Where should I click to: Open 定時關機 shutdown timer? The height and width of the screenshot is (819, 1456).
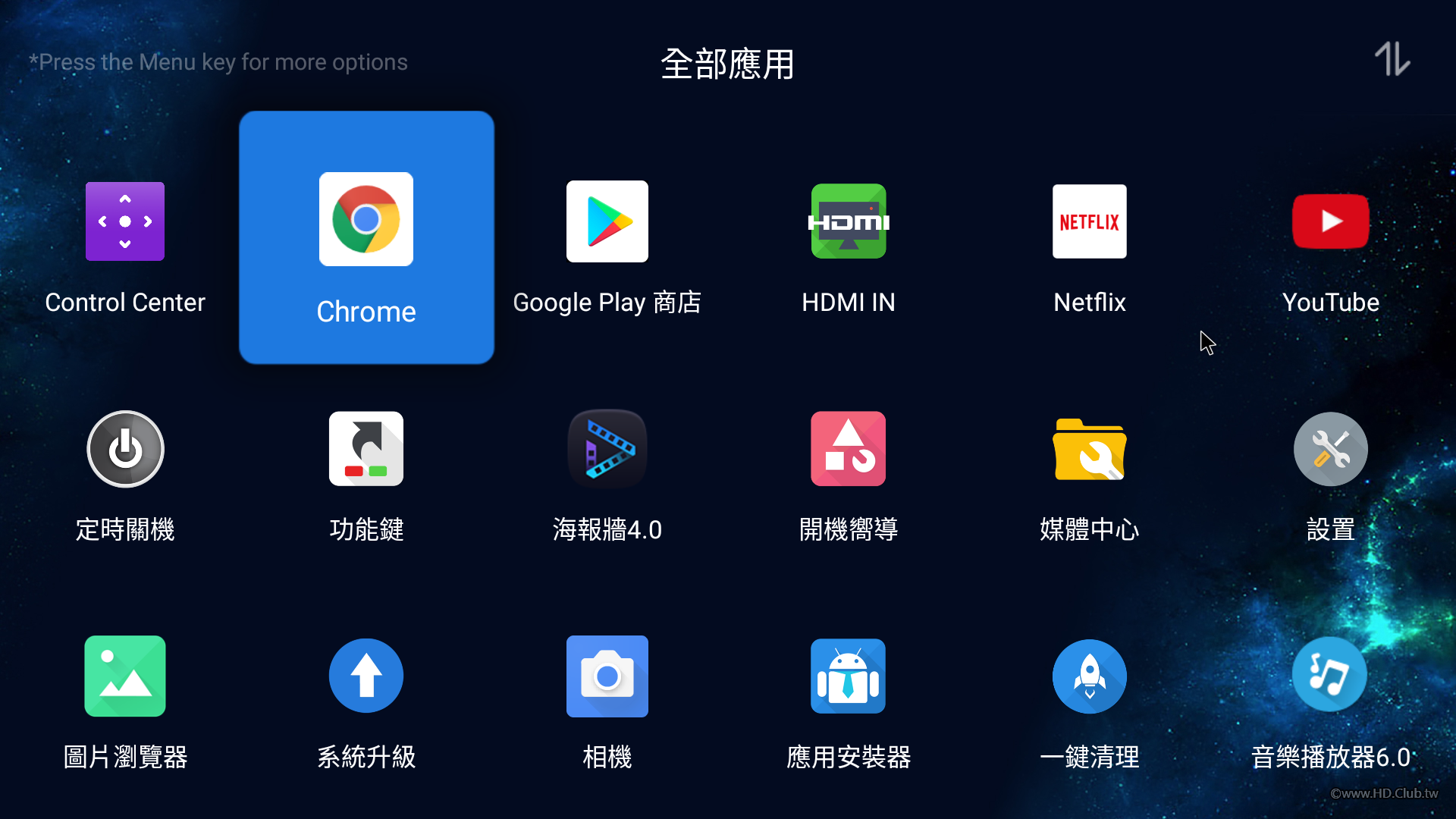tap(125, 449)
